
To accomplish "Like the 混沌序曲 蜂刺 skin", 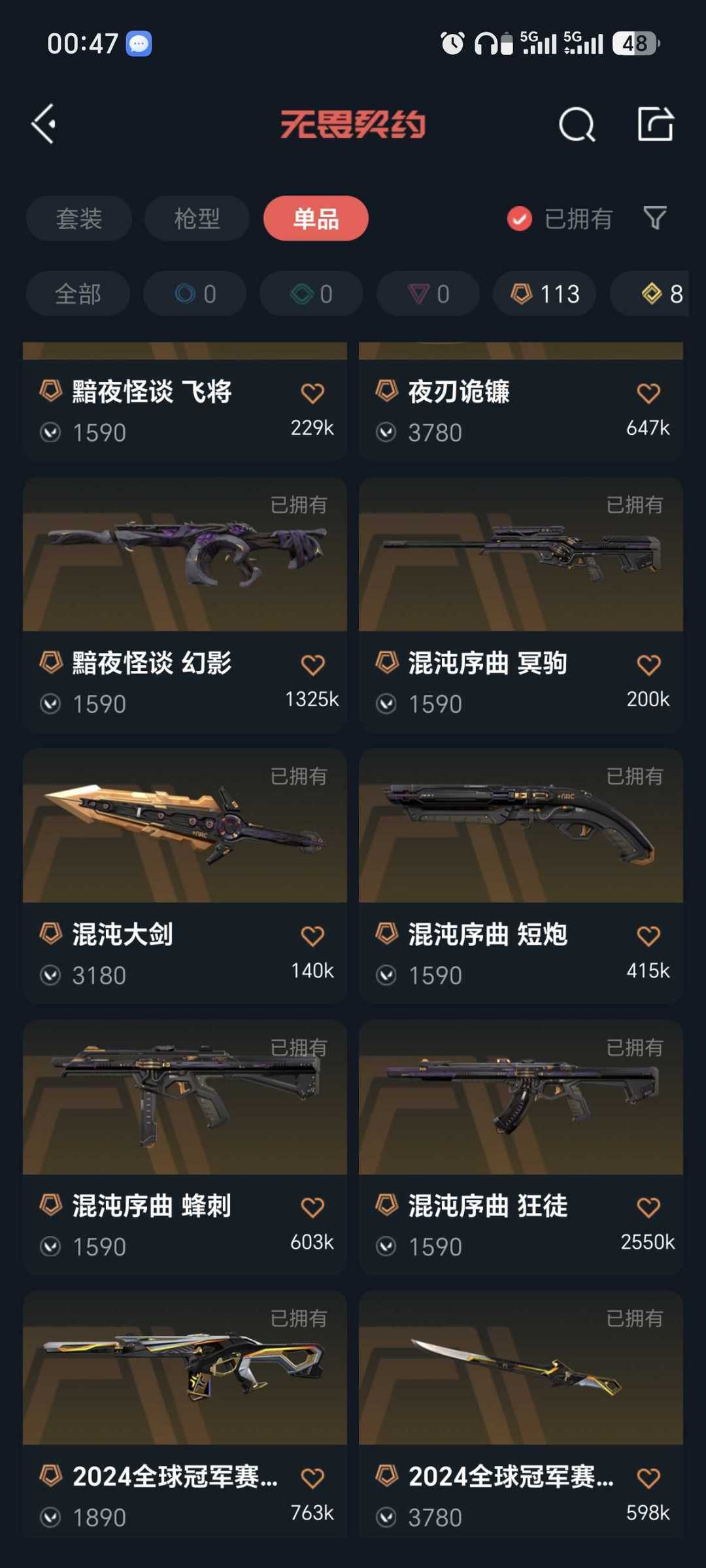I will (x=312, y=1207).
